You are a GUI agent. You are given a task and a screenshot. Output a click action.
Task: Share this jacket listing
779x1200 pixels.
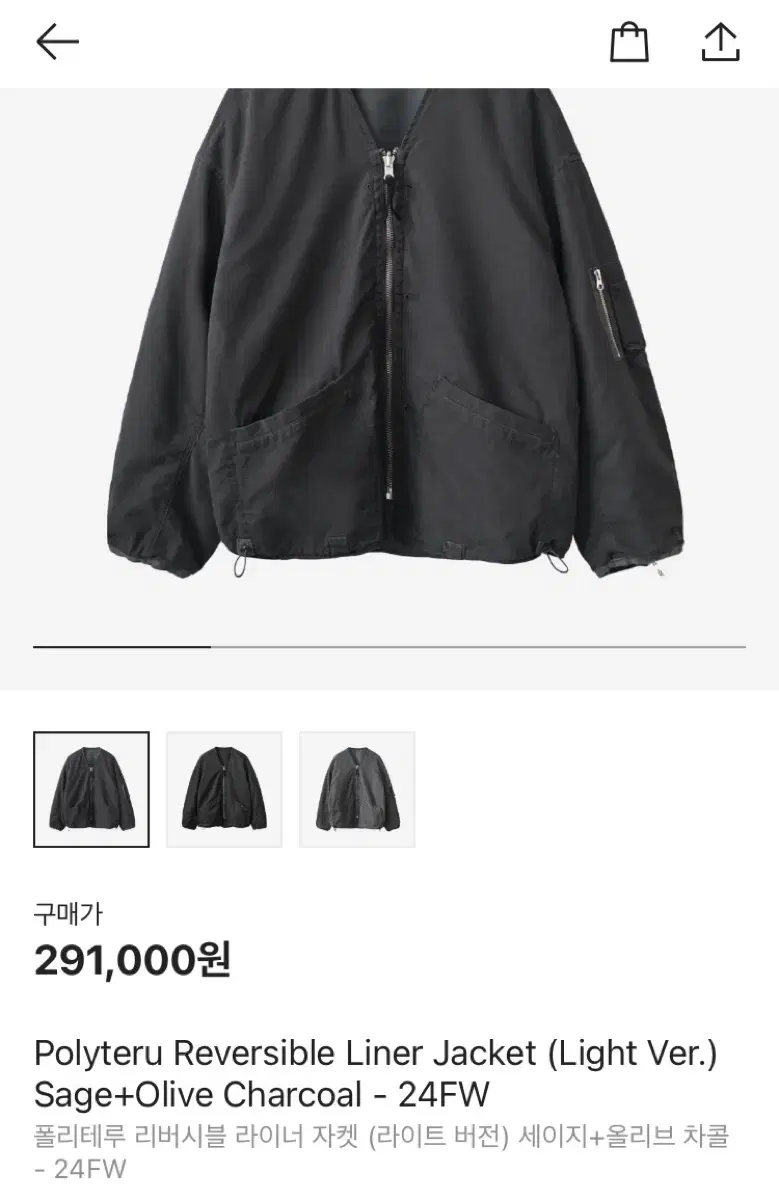720,42
